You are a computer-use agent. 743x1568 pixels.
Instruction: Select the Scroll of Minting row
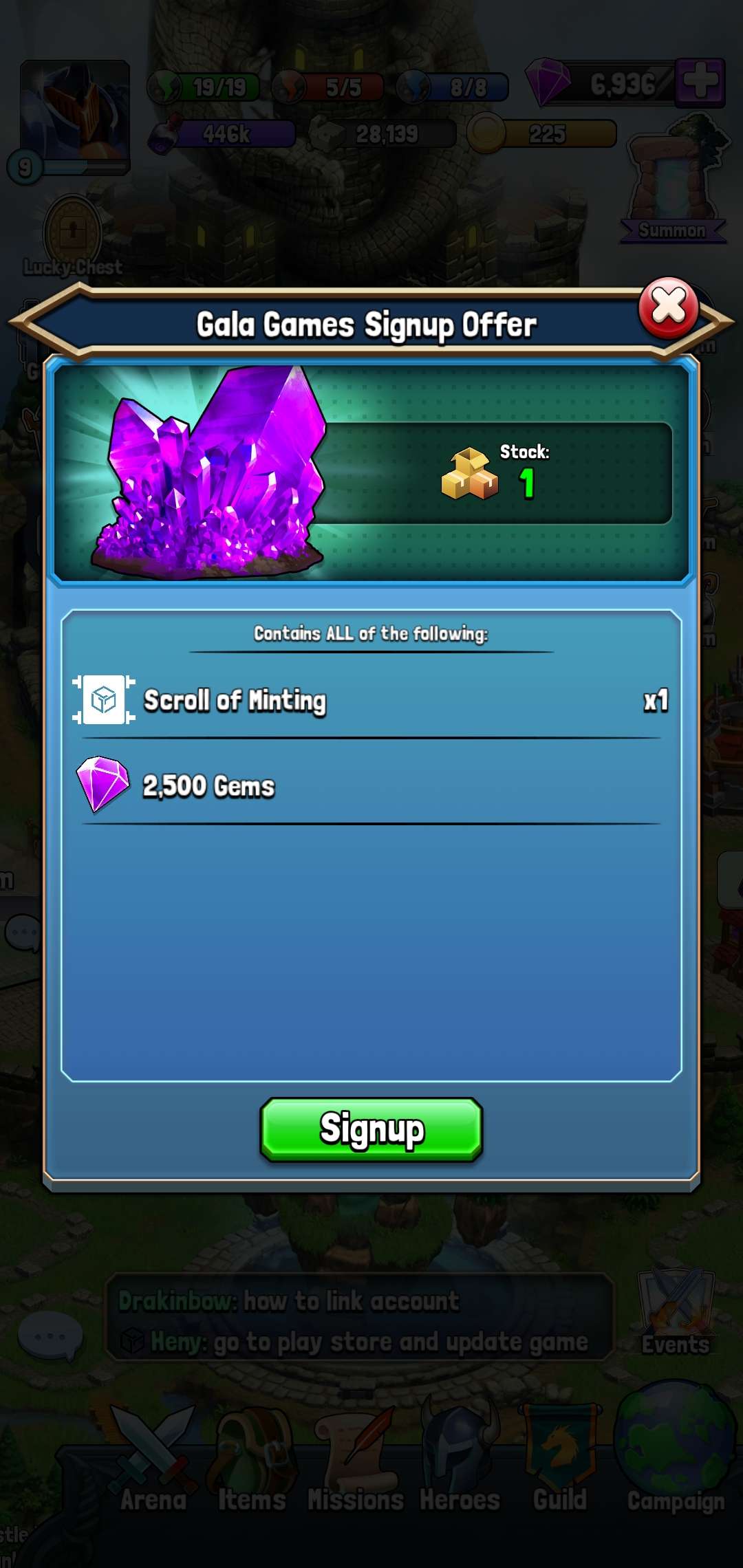pos(371,700)
